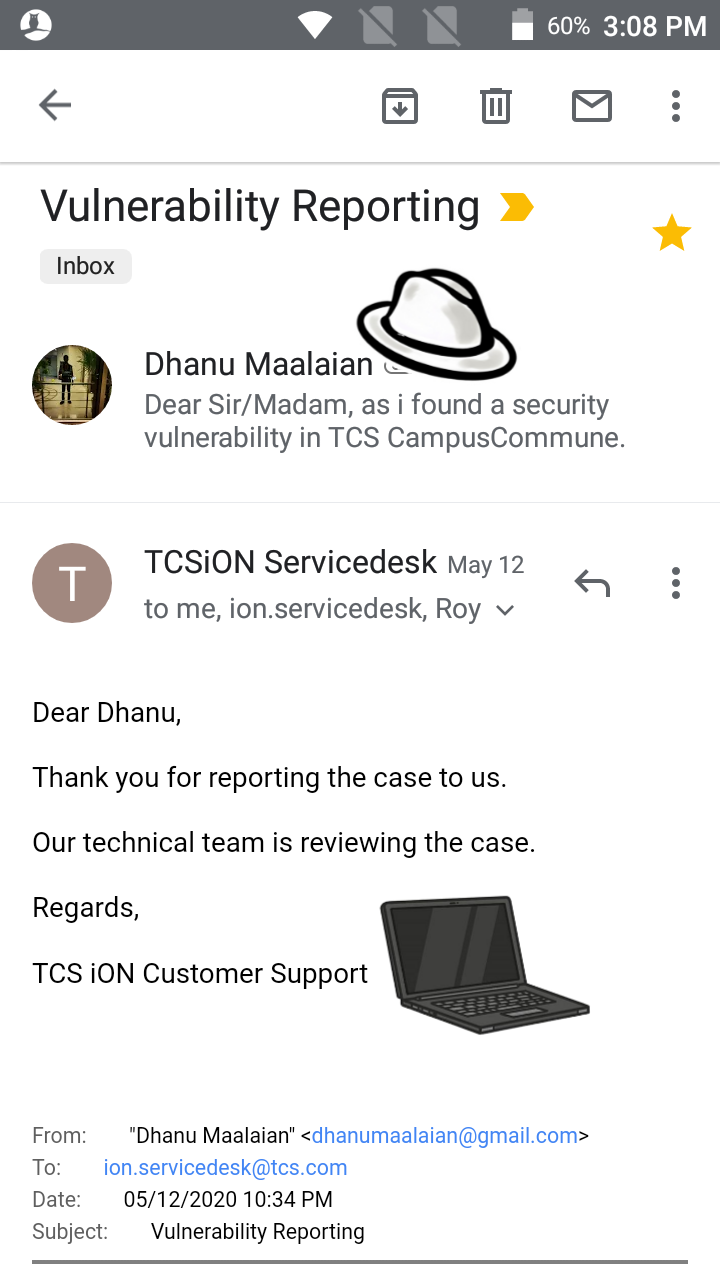The image size is (720, 1280).
Task: Toggle the yellow star on this conversation
Action: coord(671,233)
